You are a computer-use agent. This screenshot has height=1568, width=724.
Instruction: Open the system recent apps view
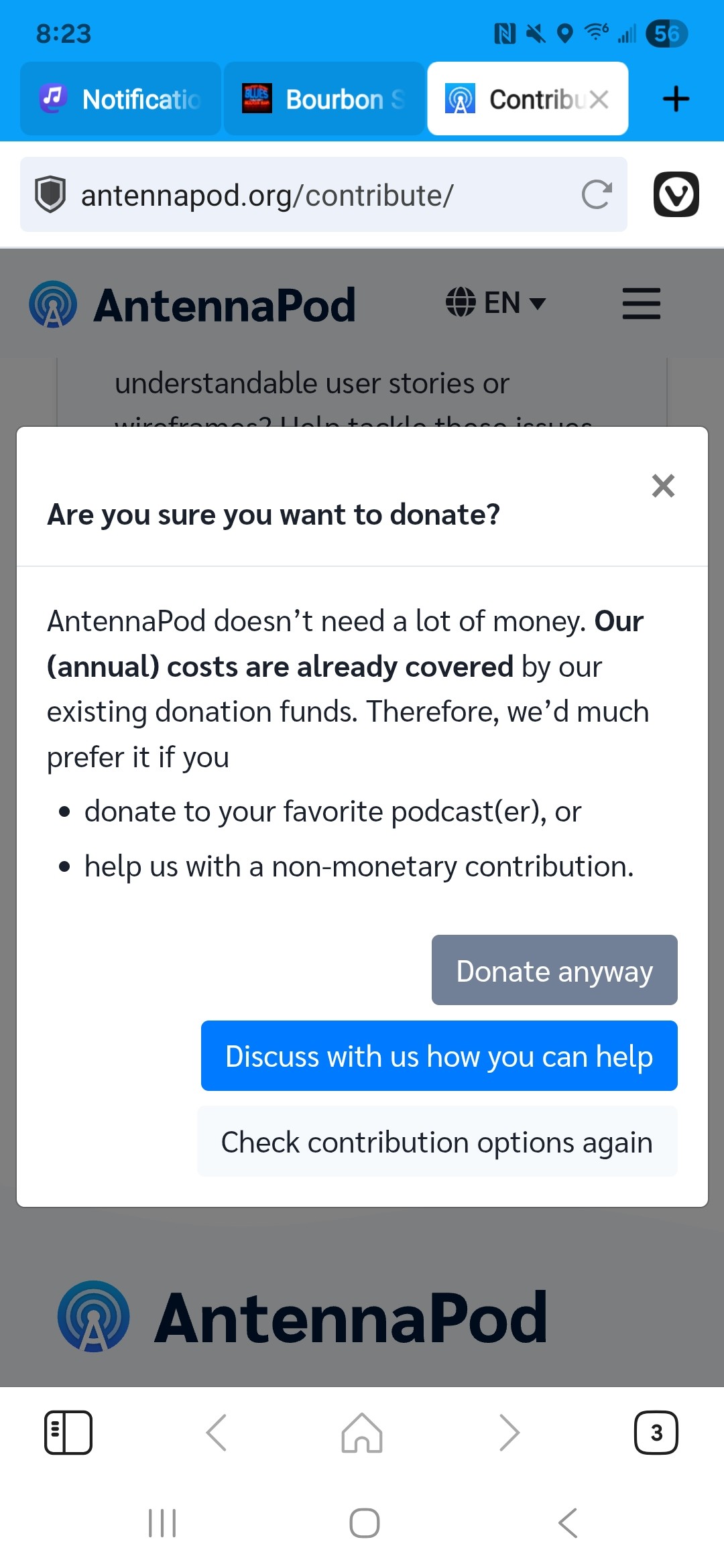[x=162, y=1523]
